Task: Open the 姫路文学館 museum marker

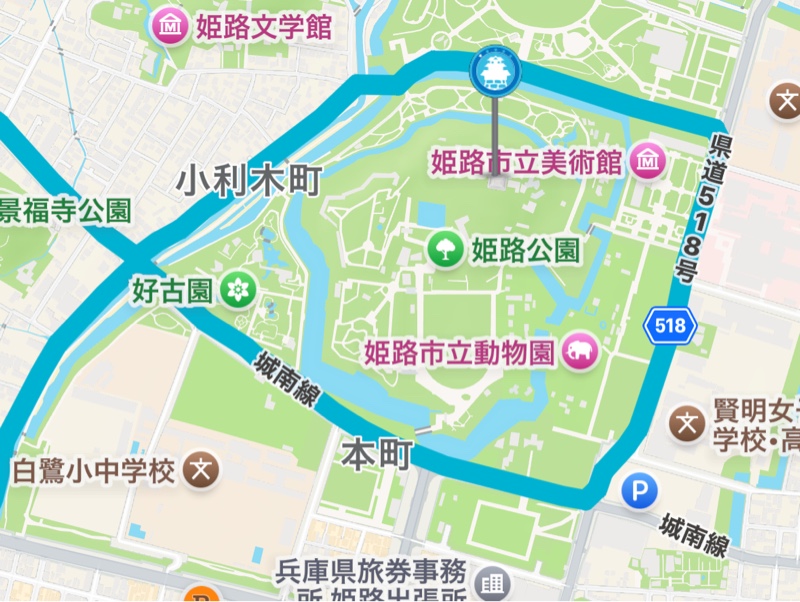Action: [x=168, y=26]
